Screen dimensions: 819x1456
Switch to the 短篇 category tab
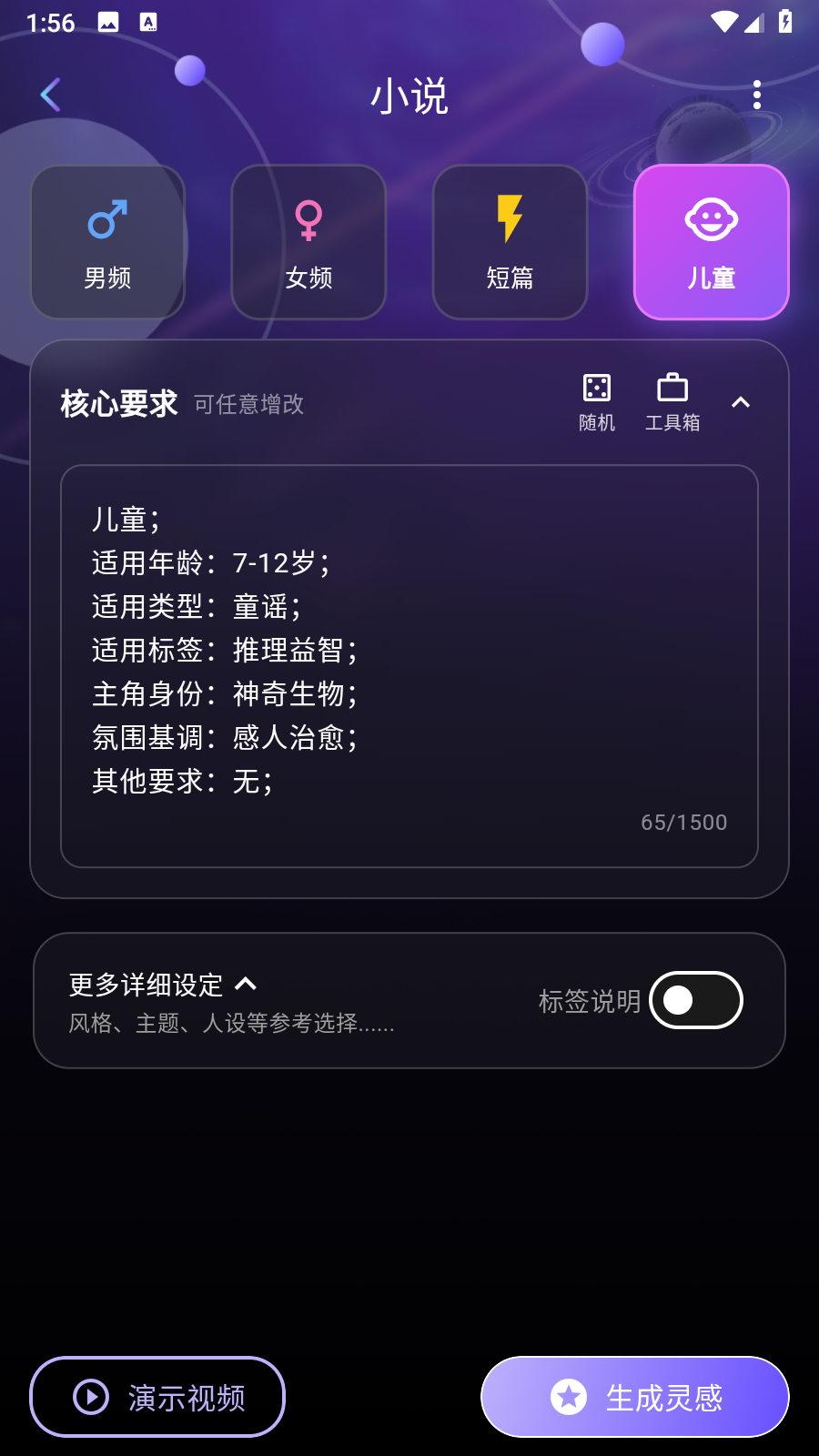pyautogui.click(x=510, y=241)
